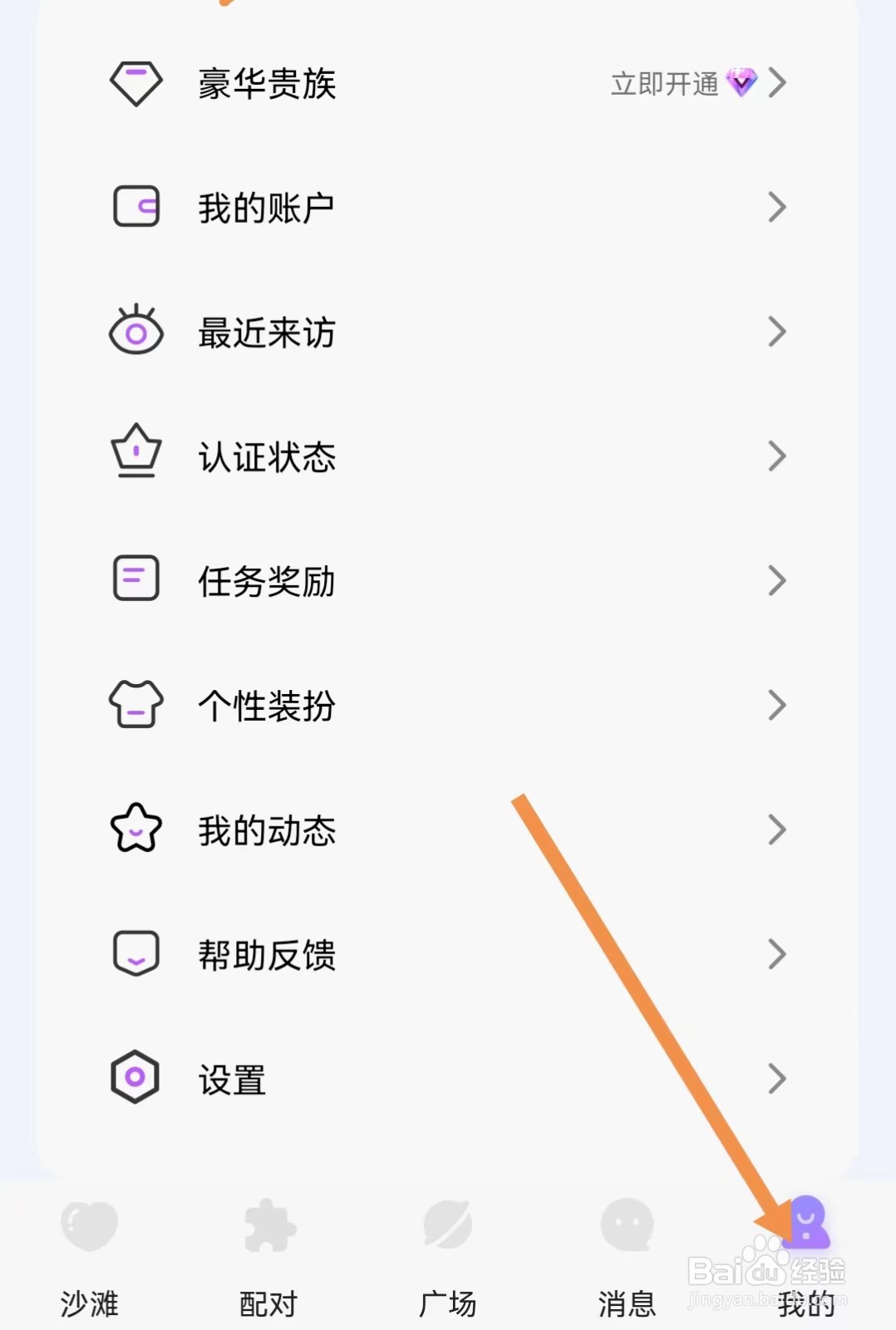Click the T-shirt icon for 个性装扮
The image size is (896, 1330).
coord(135,706)
